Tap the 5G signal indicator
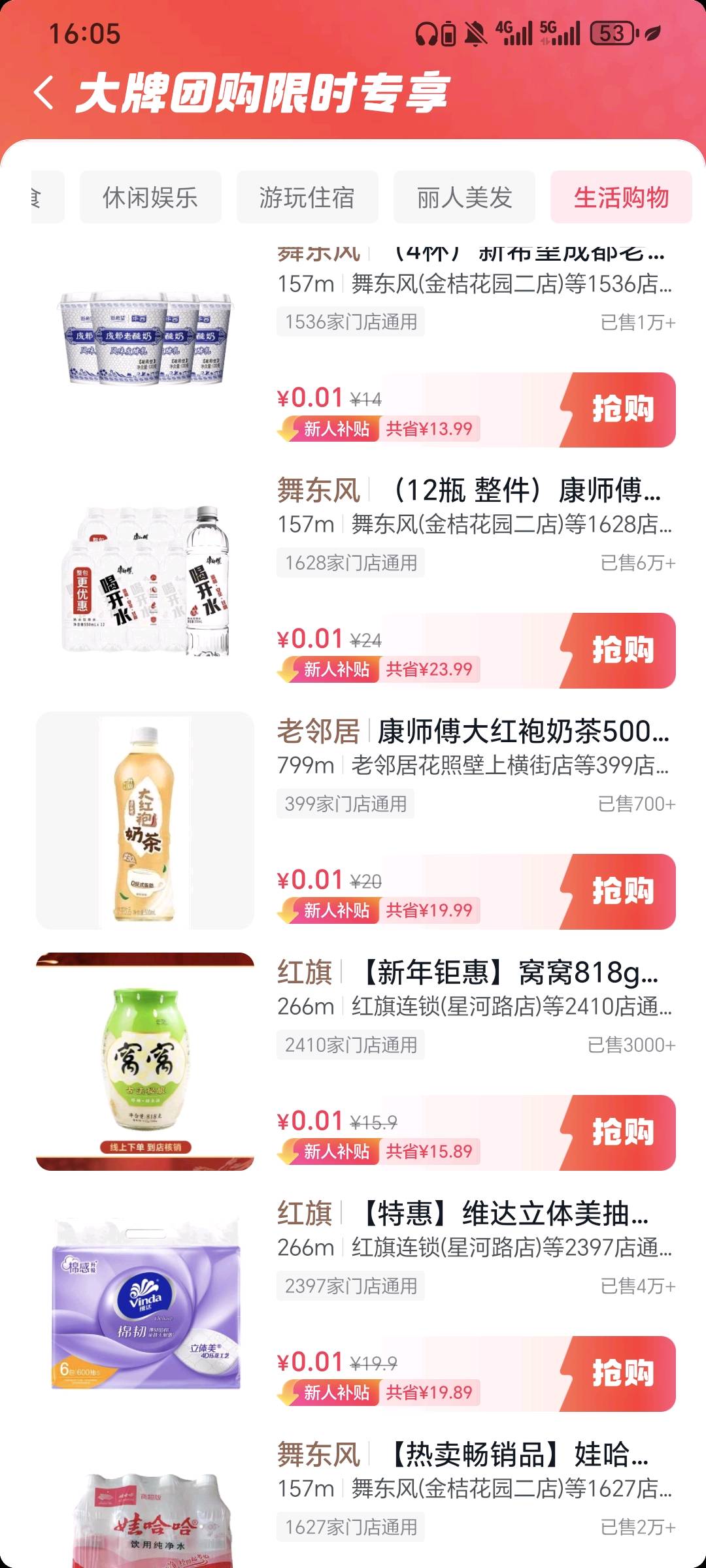This screenshot has width=706, height=1568. [x=559, y=33]
